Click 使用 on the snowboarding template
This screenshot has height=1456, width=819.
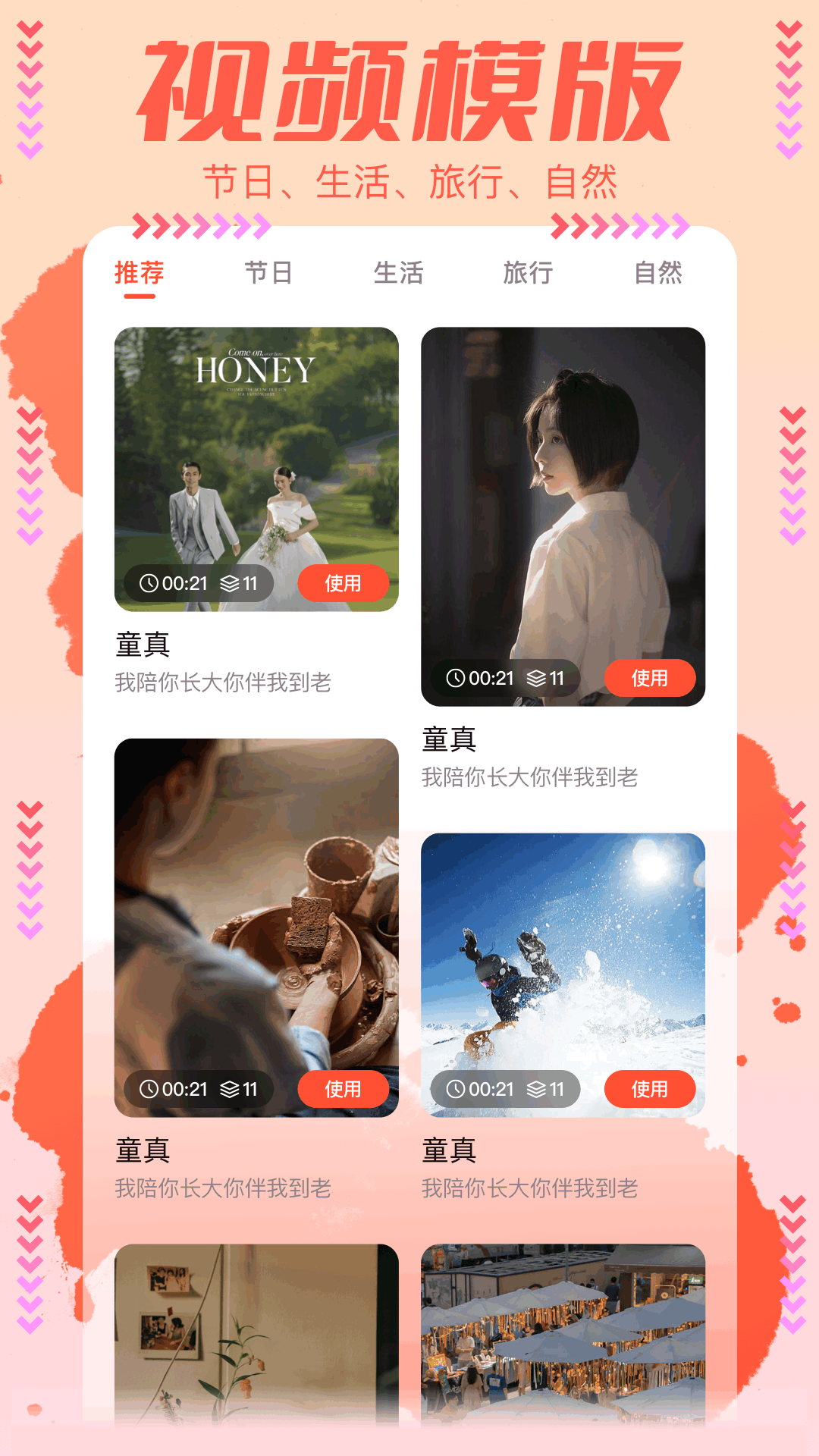tap(651, 1088)
